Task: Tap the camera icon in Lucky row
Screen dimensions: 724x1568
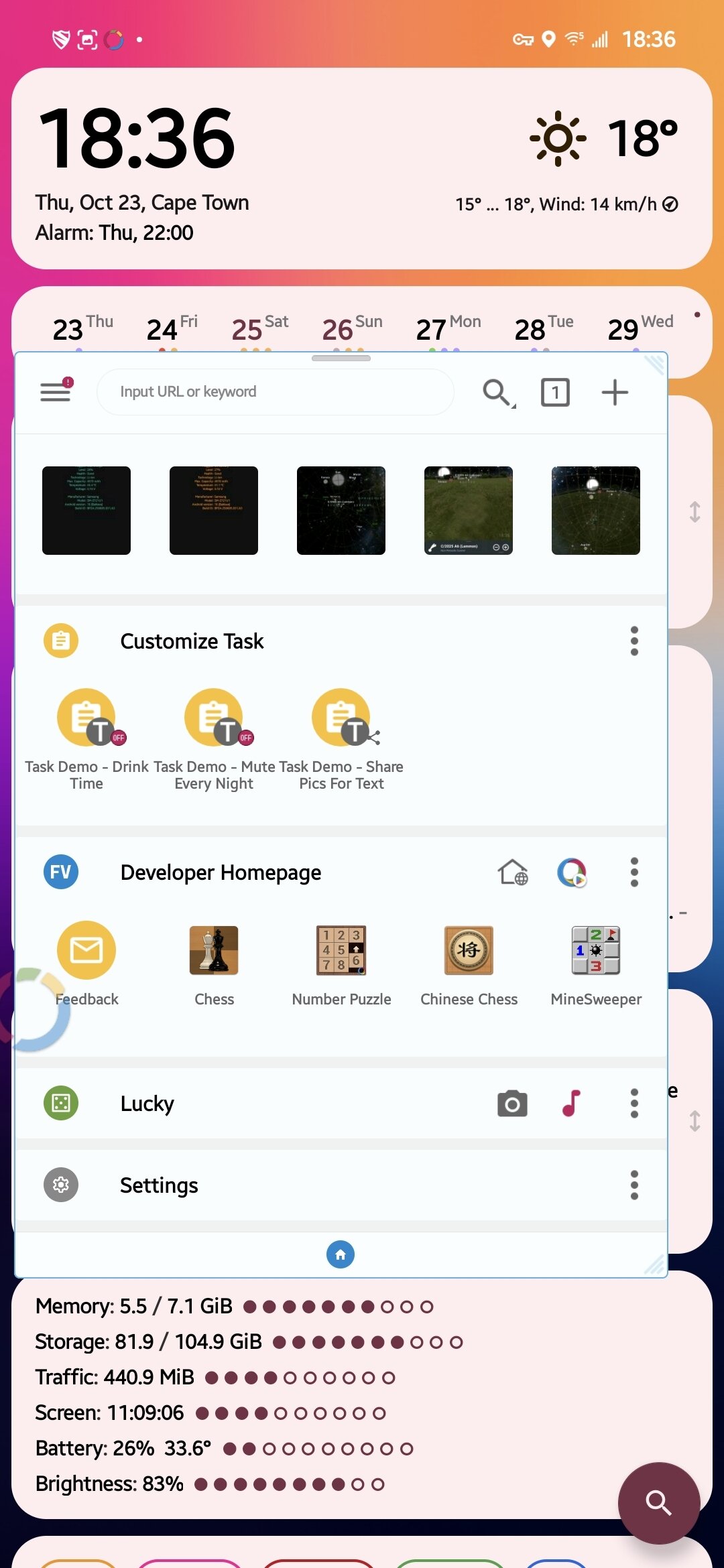Action: point(511,1104)
